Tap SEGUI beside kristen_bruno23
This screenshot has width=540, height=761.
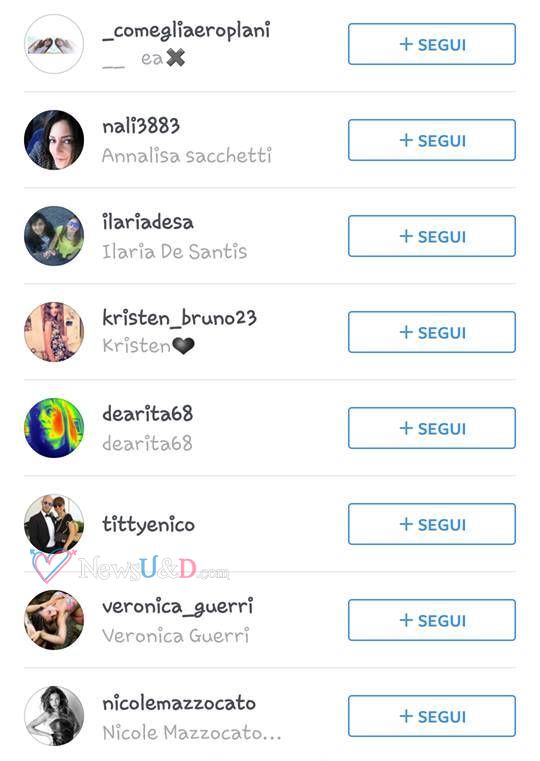pyautogui.click(x=432, y=332)
